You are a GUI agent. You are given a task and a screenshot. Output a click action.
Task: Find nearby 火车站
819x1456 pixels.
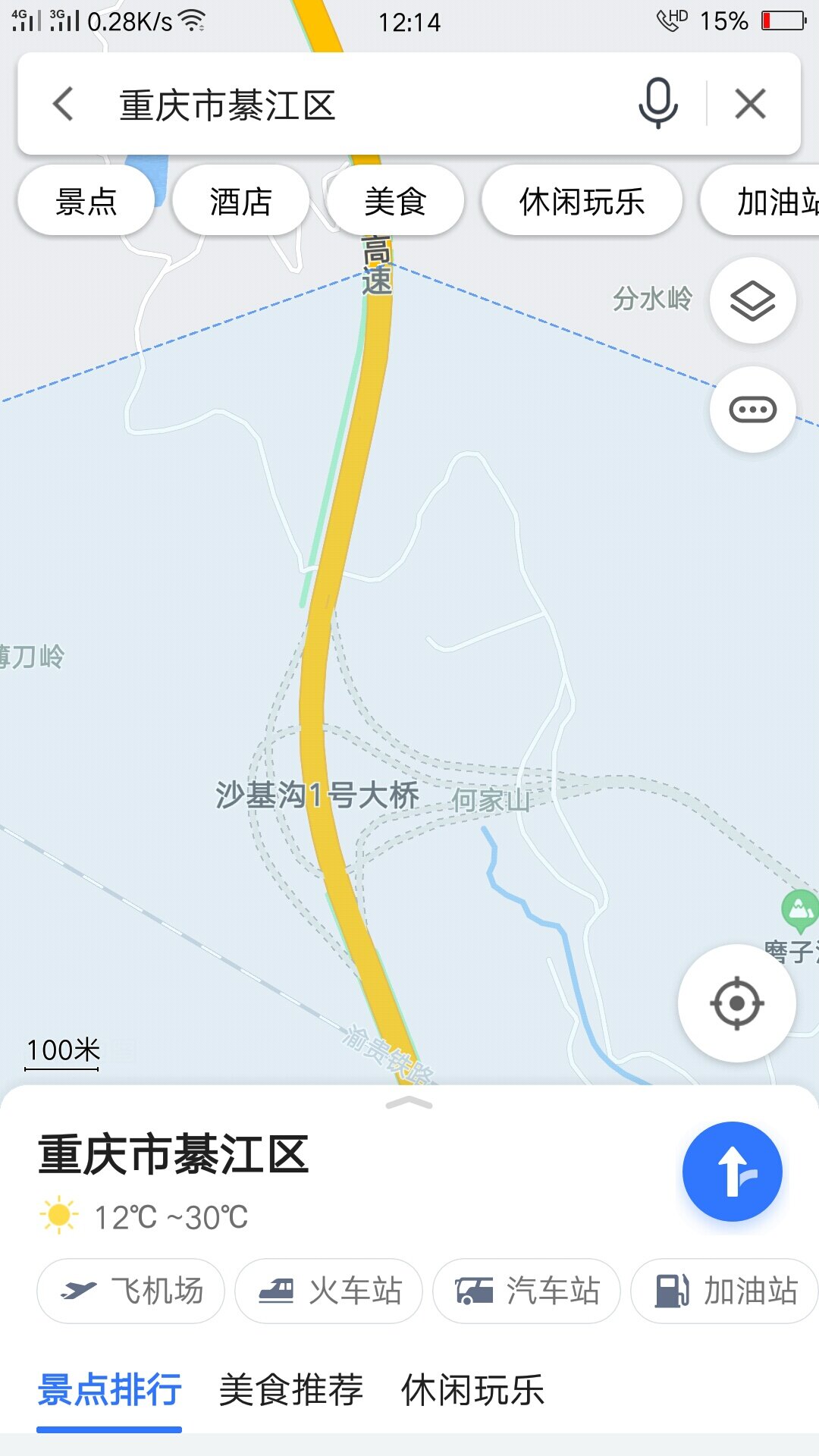click(x=329, y=1291)
